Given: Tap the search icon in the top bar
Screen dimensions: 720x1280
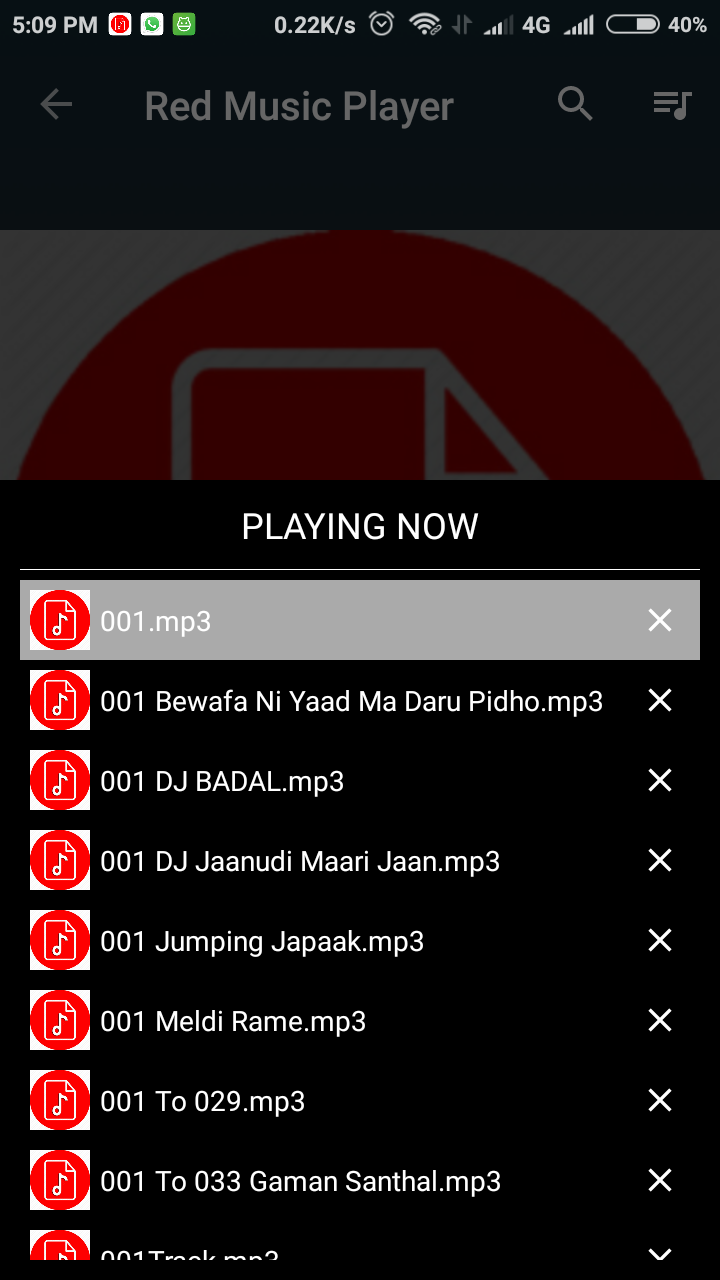Looking at the screenshot, I should (x=575, y=103).
